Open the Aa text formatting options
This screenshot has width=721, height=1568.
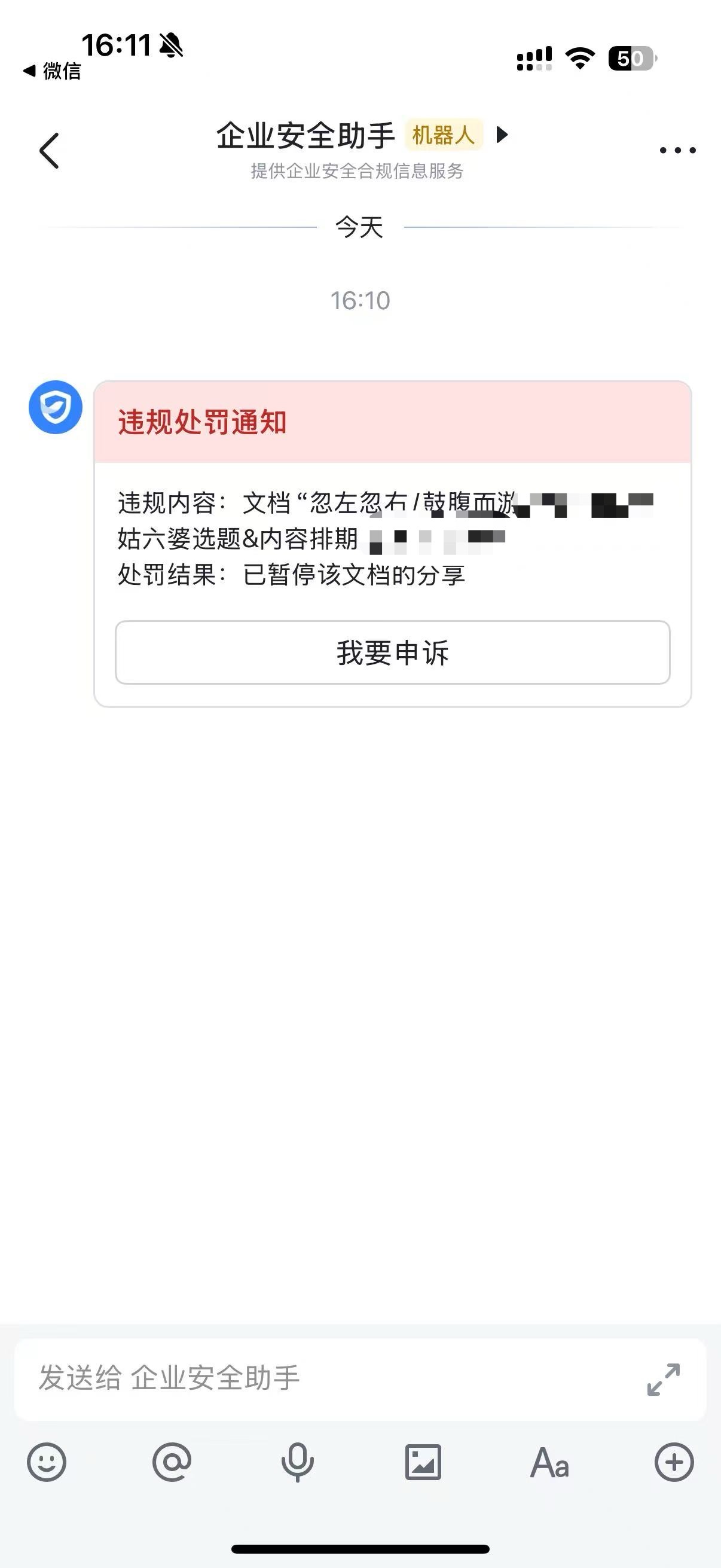point(549,1463)
